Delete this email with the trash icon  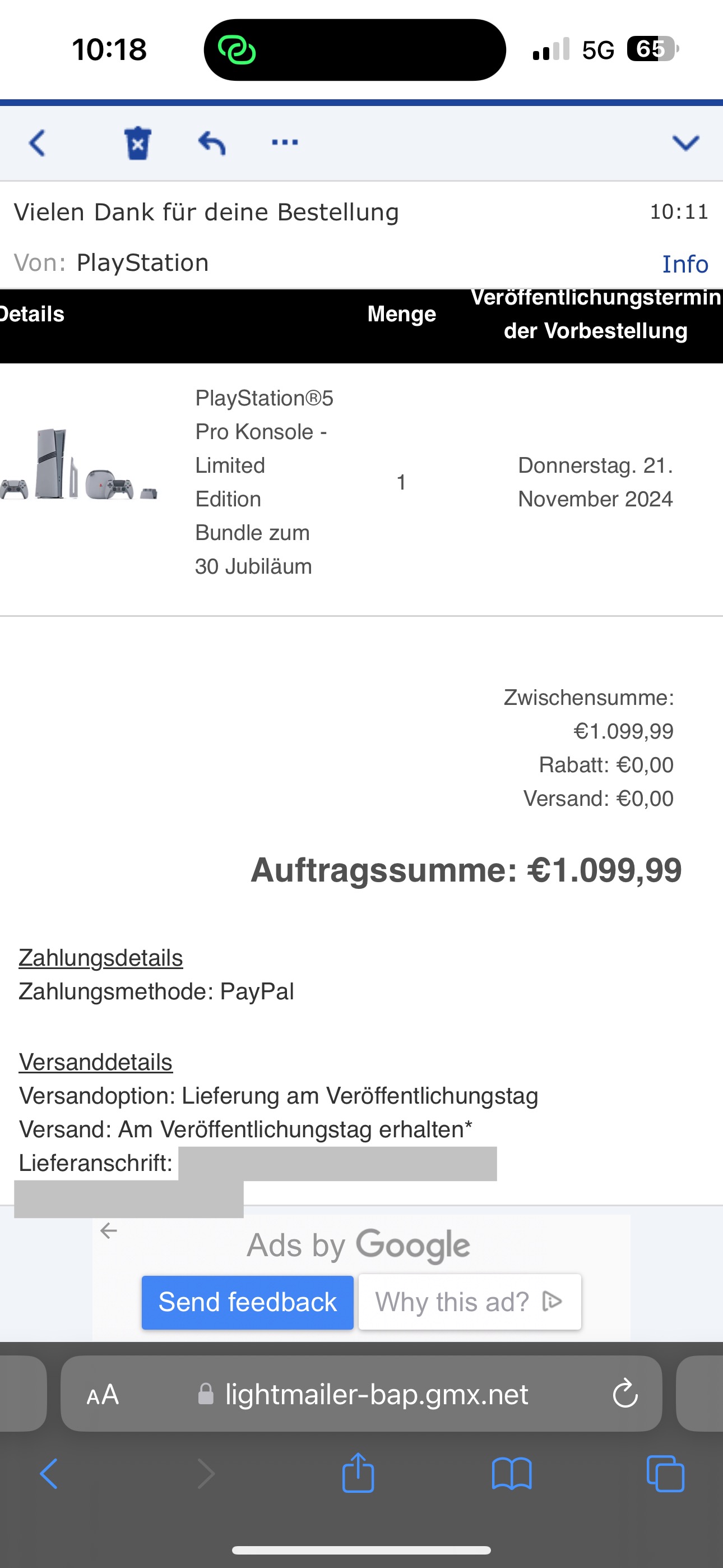137,144
